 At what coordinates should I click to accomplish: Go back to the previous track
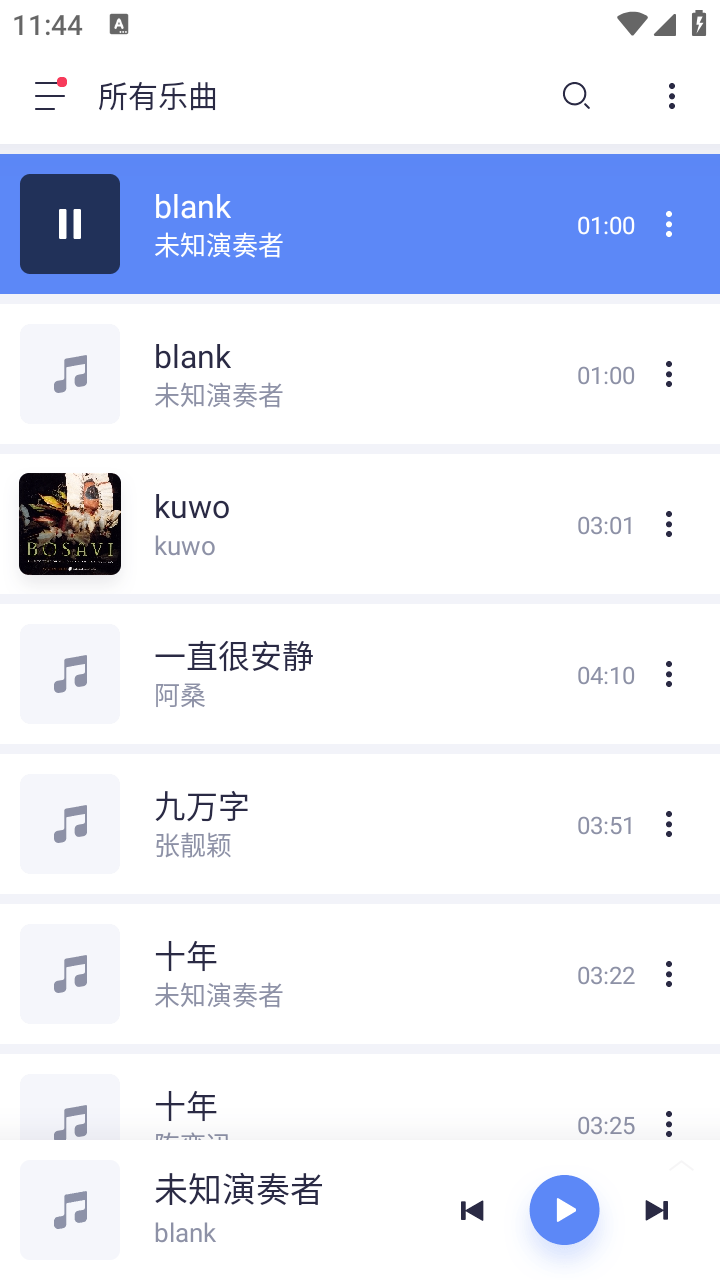472,1210
